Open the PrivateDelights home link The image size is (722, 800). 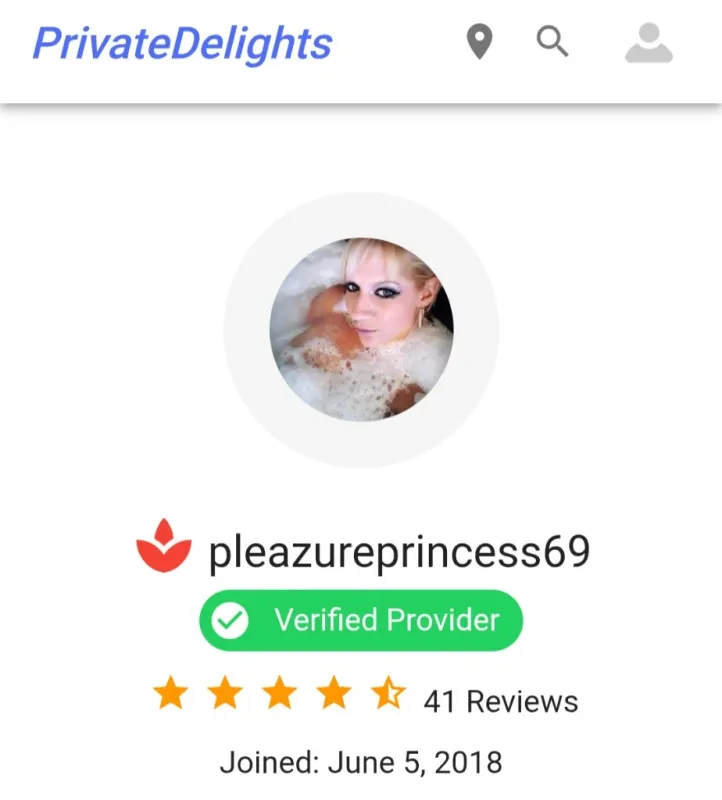pyautogui.click(x=182, y=44)
